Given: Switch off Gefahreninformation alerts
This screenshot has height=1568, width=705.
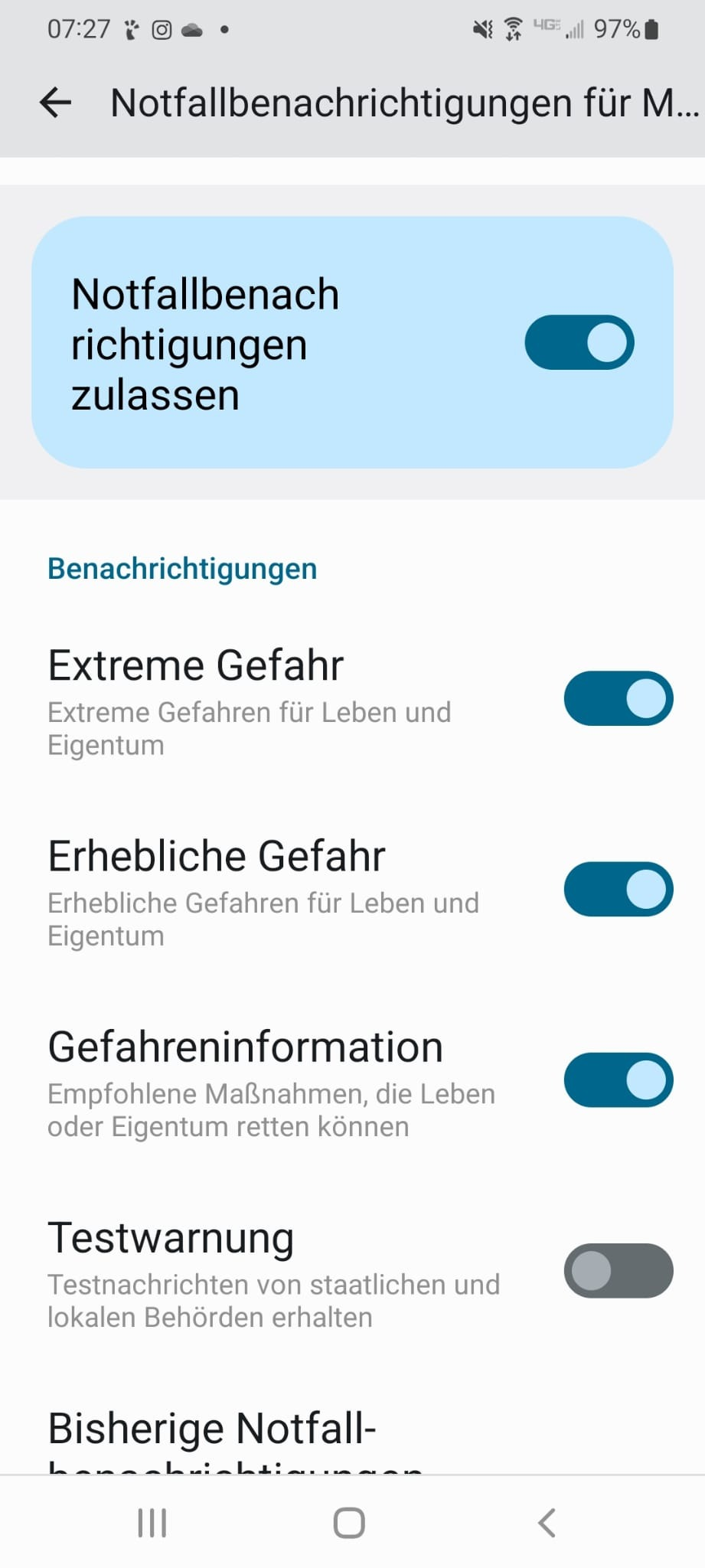Looking at the screenshot, I should point(618,1080).
